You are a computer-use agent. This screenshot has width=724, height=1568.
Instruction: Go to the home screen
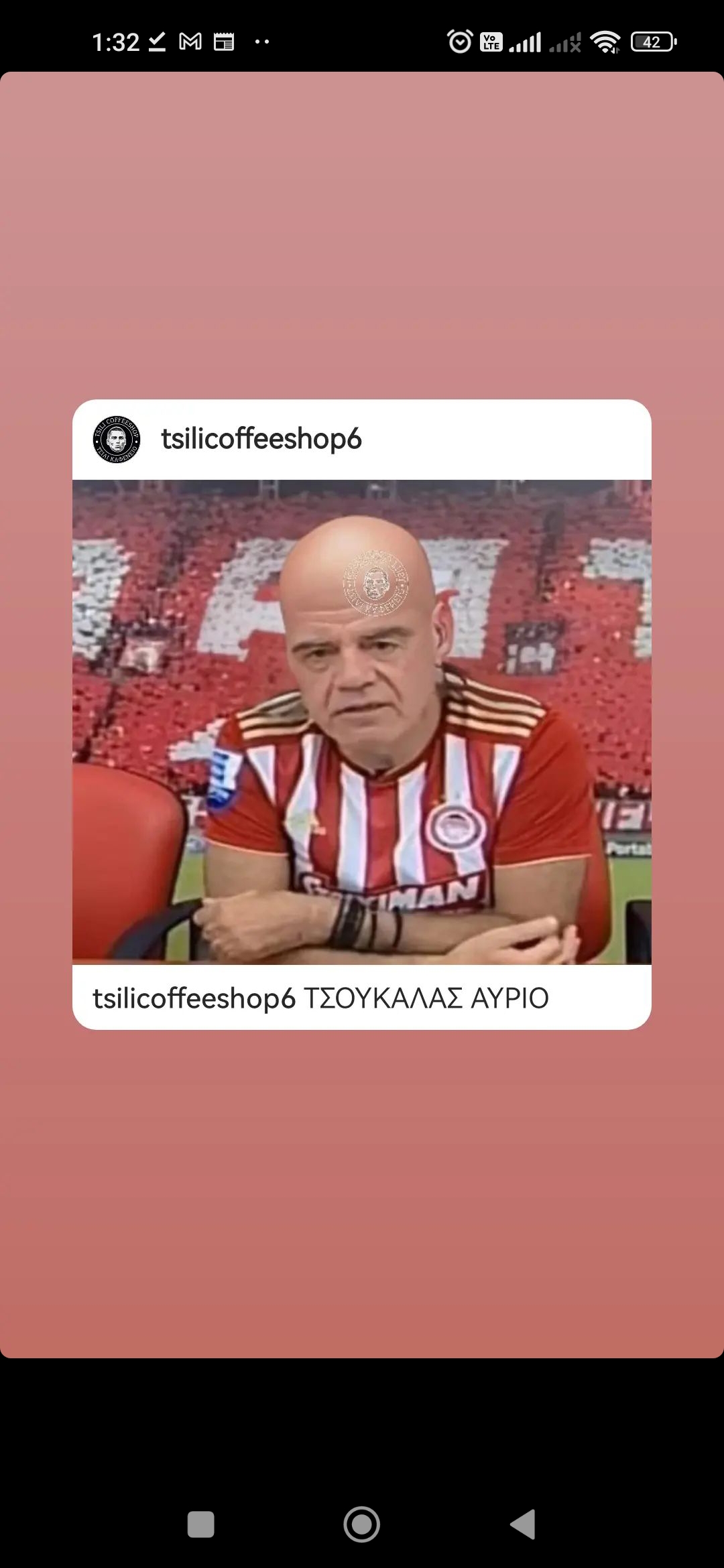tap(362, 1524)
